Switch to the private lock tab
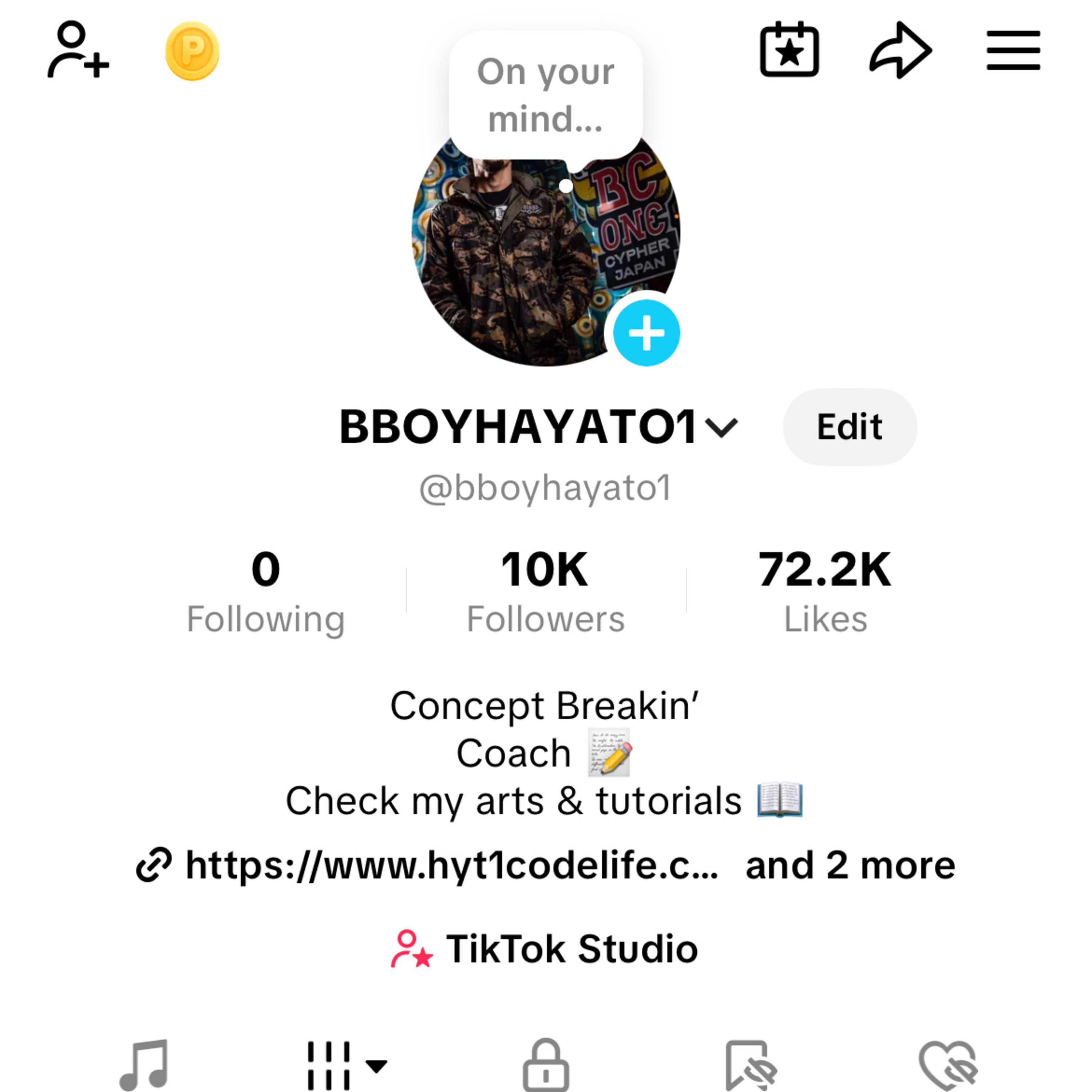This screenshot has height=1092, width=1092. click(x=545, y=1065)
